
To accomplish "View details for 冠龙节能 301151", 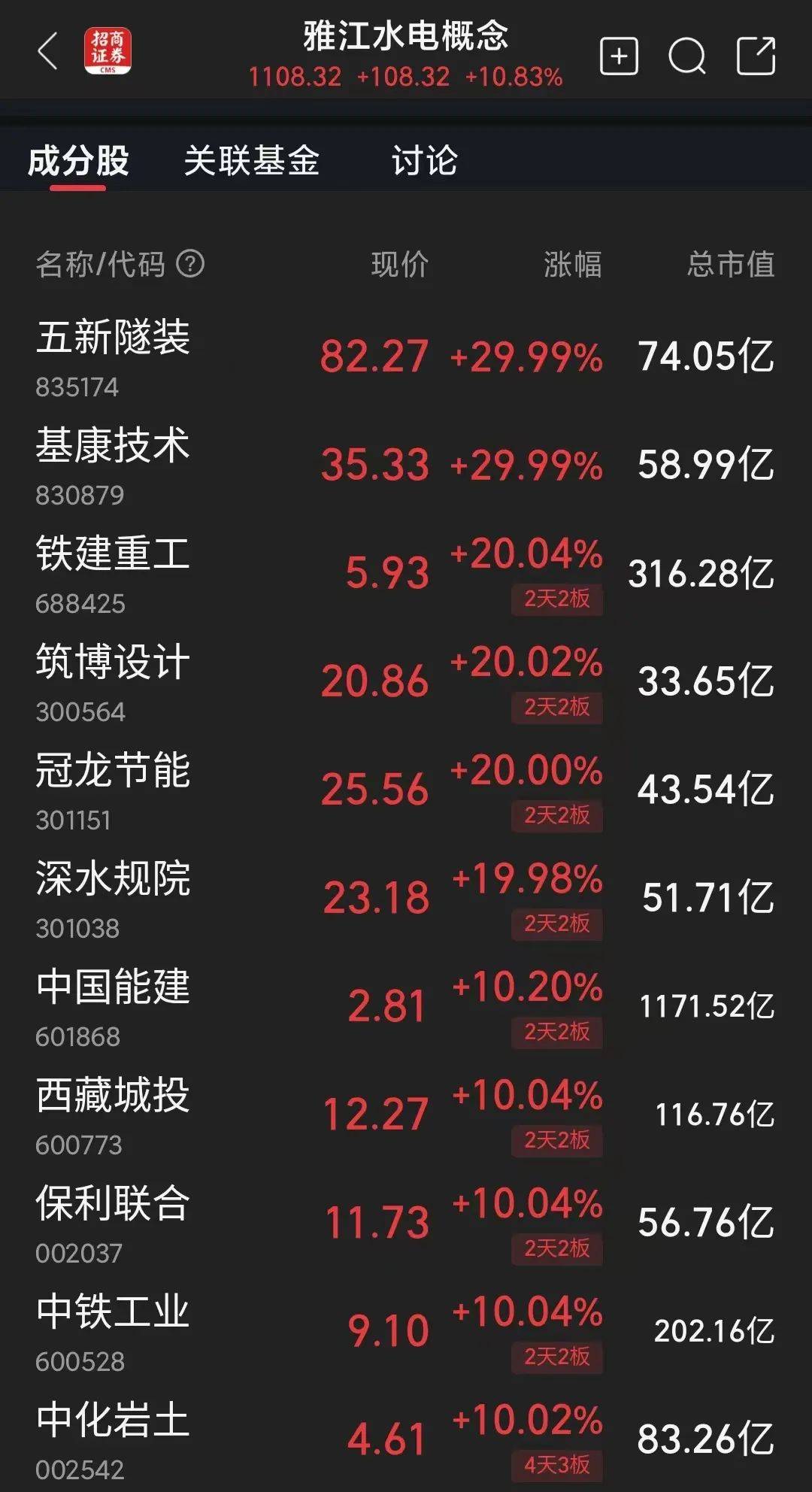I will [x=406, y=790].
